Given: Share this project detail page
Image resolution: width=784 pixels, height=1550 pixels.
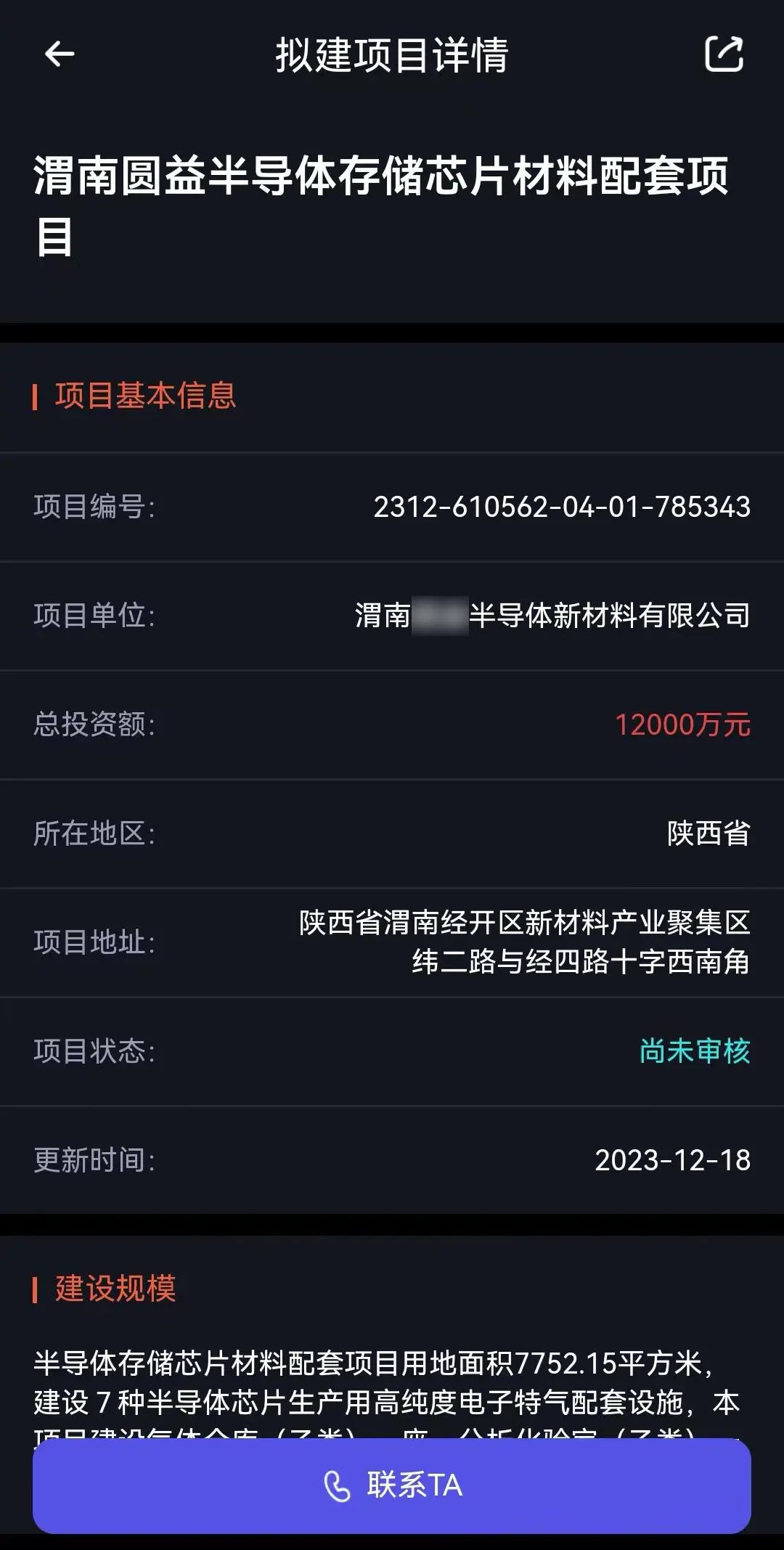Looking at the screenshot, I should (724, 54).
